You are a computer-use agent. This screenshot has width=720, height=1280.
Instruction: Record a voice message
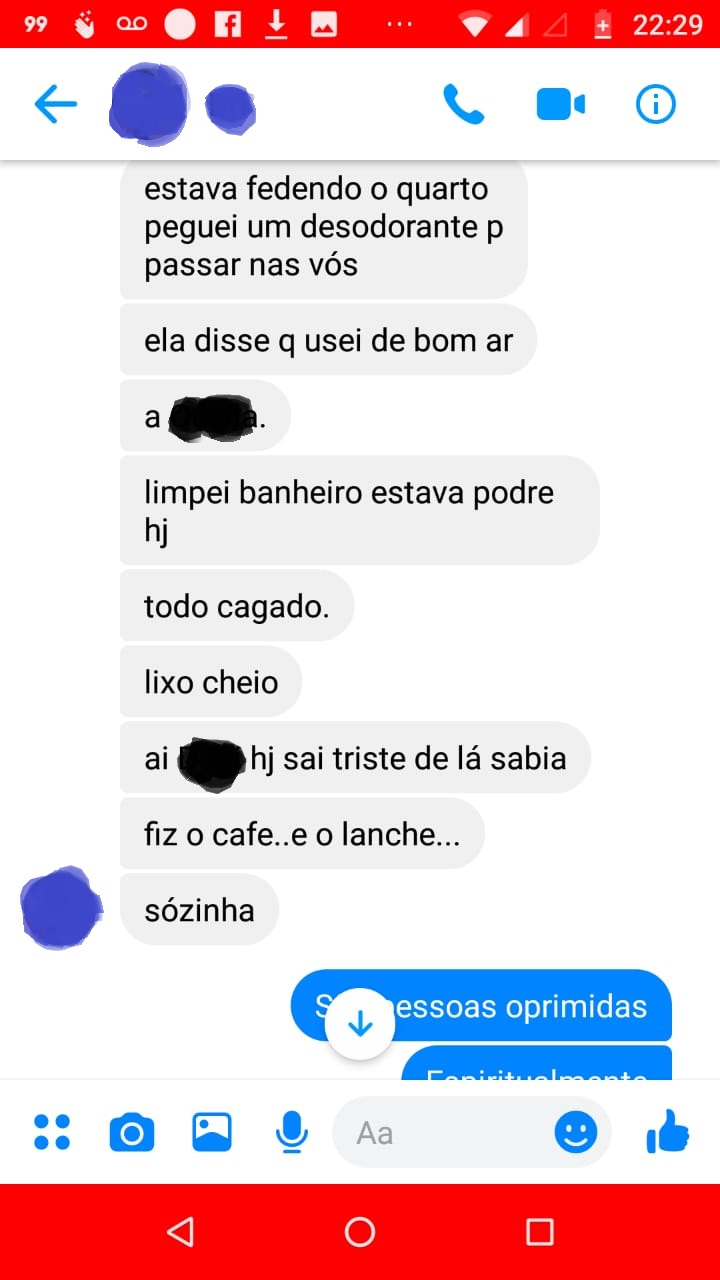[x=291, y=1132]
